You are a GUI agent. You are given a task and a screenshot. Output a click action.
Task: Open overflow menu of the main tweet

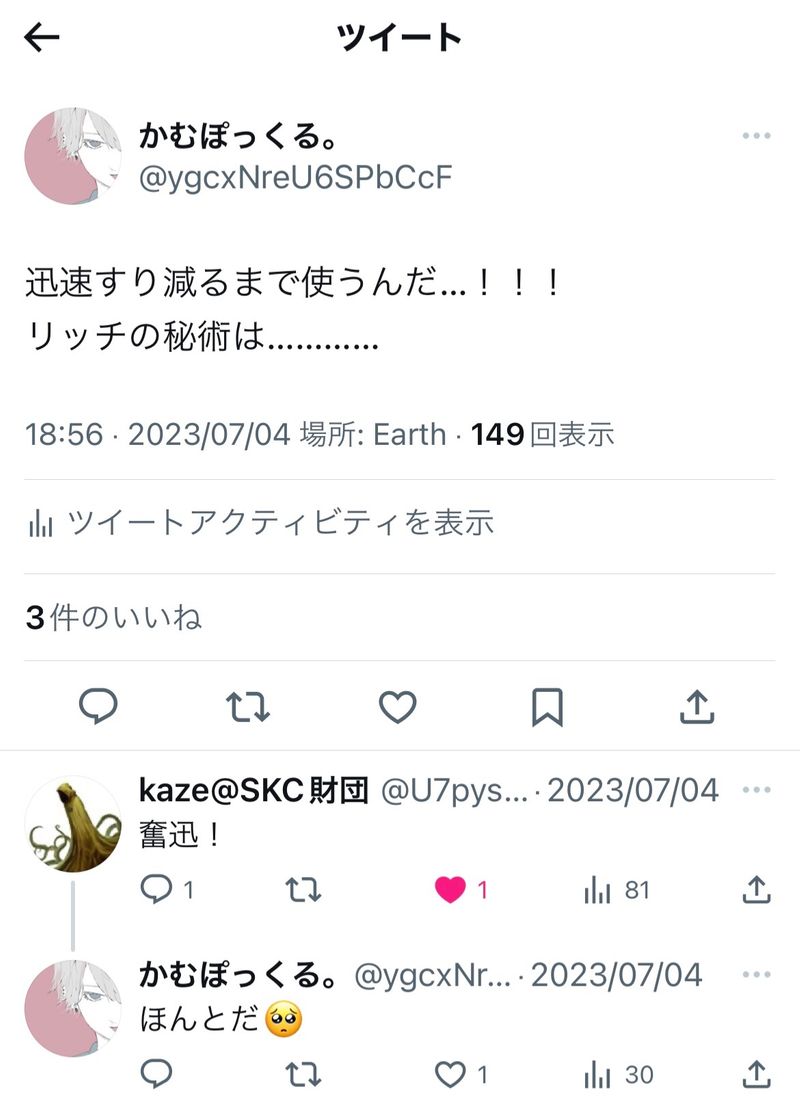click(x=757, y=136)
